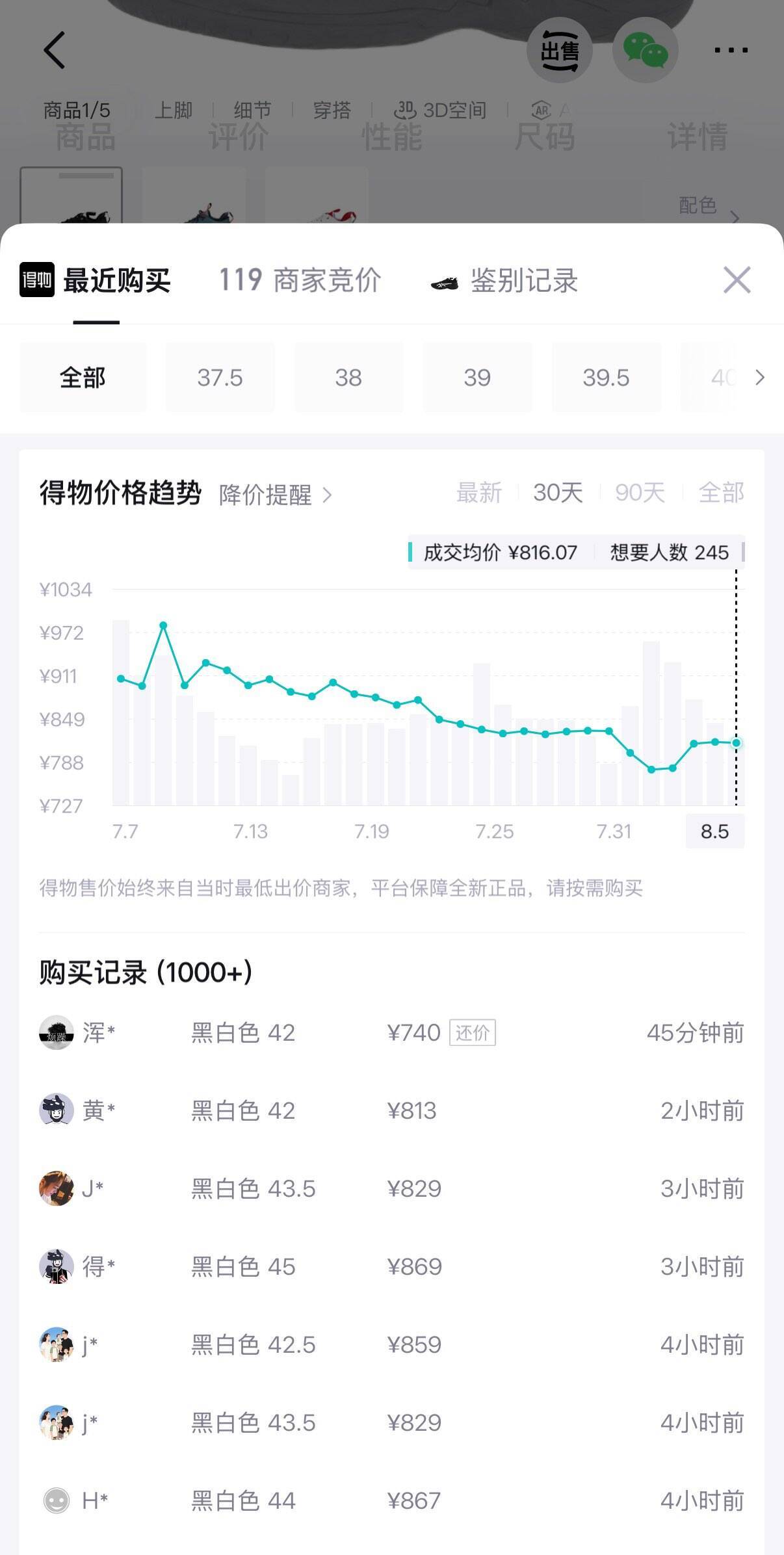Viewport: 784px width, 1555px height.
Task: Show the 90天 price trend
Action: coord(640,493)
